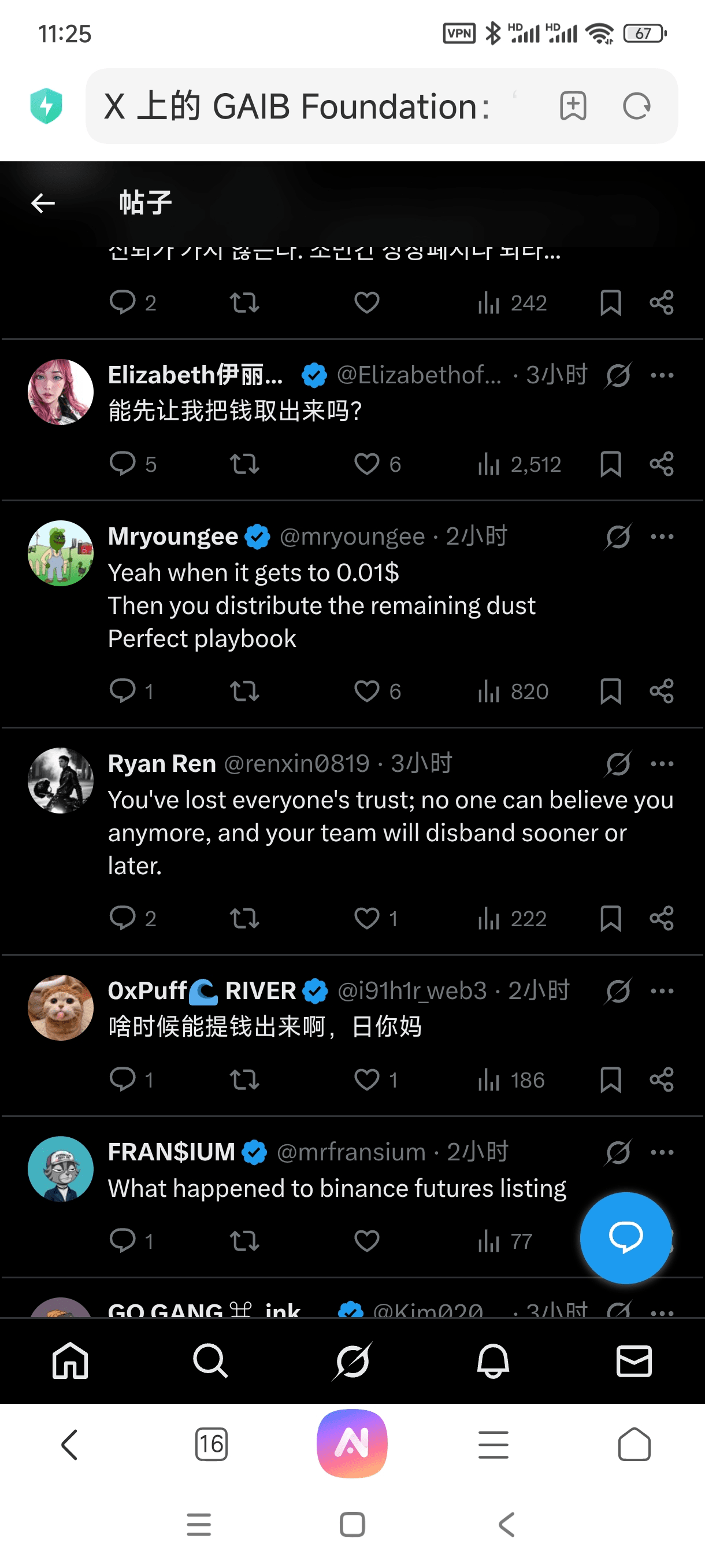Bookmark 0xPuff RIVER's reply
705x1568 pixels.
(610, 1079)
